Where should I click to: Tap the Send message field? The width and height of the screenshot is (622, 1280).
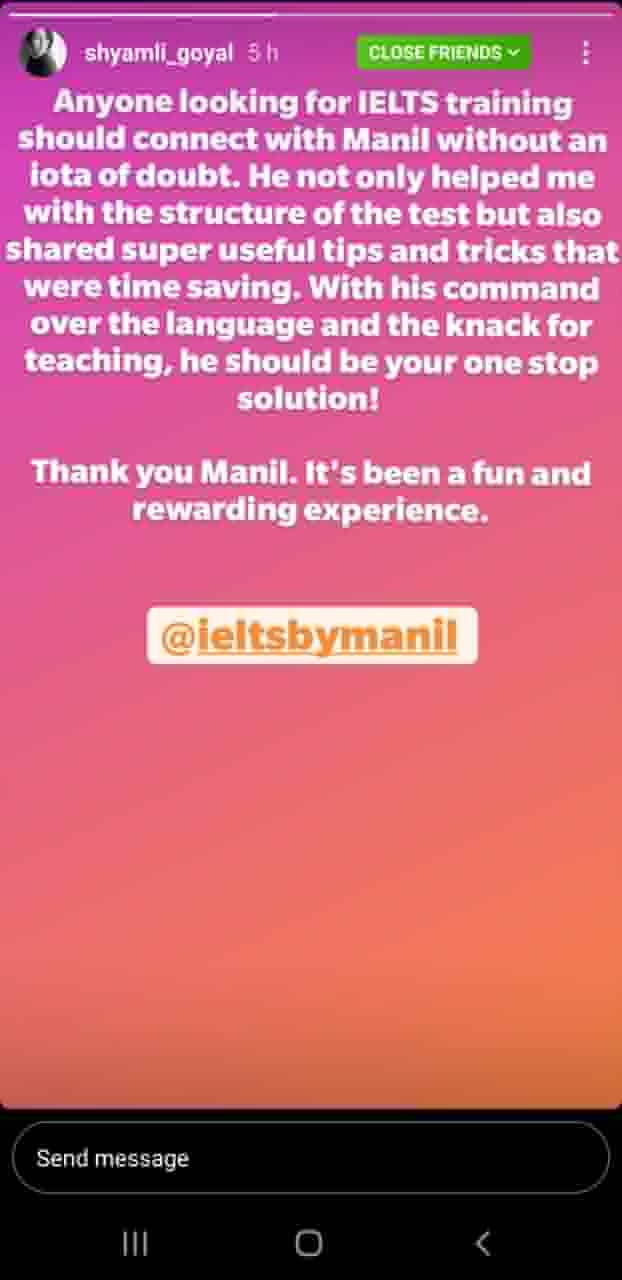pos(310,1158)
